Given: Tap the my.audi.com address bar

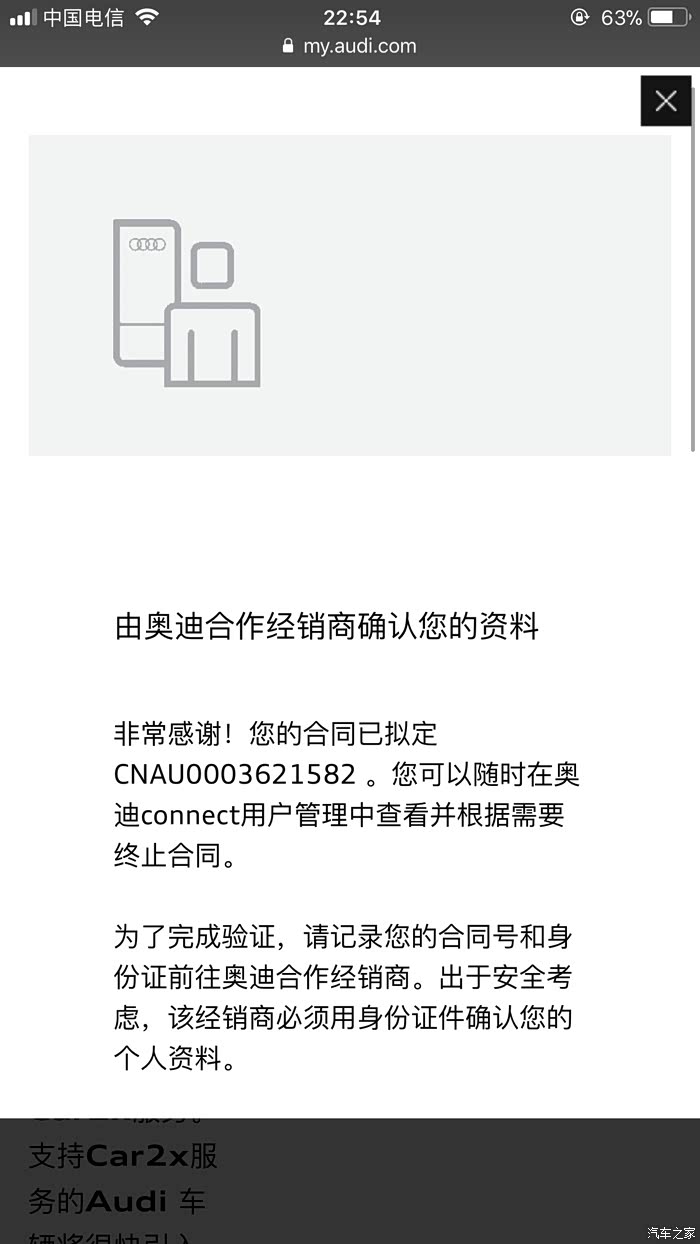Looking at the screenshot, I should pyautogui.click(x=350, y=46).
